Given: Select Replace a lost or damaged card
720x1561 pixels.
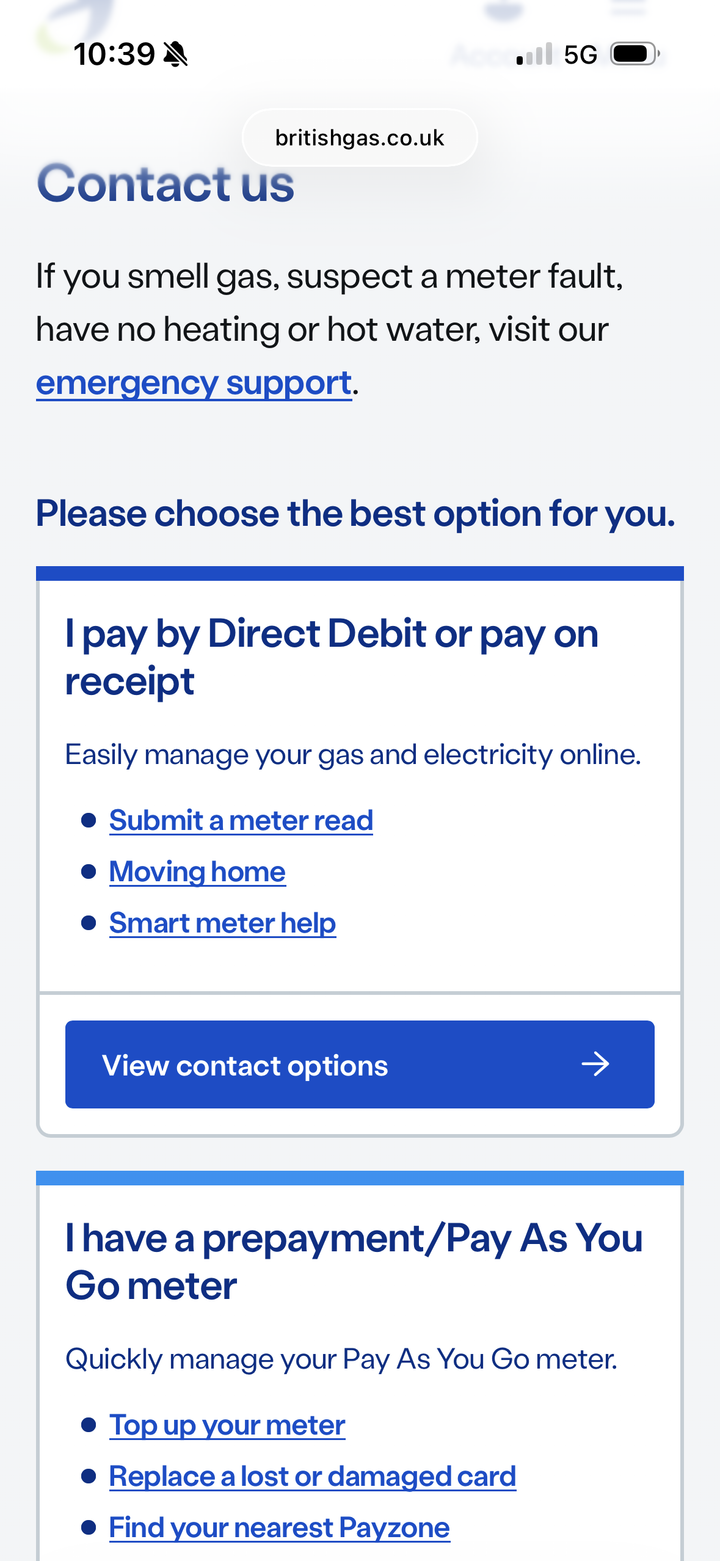Looking at the screenshot, I should 312,1477.
